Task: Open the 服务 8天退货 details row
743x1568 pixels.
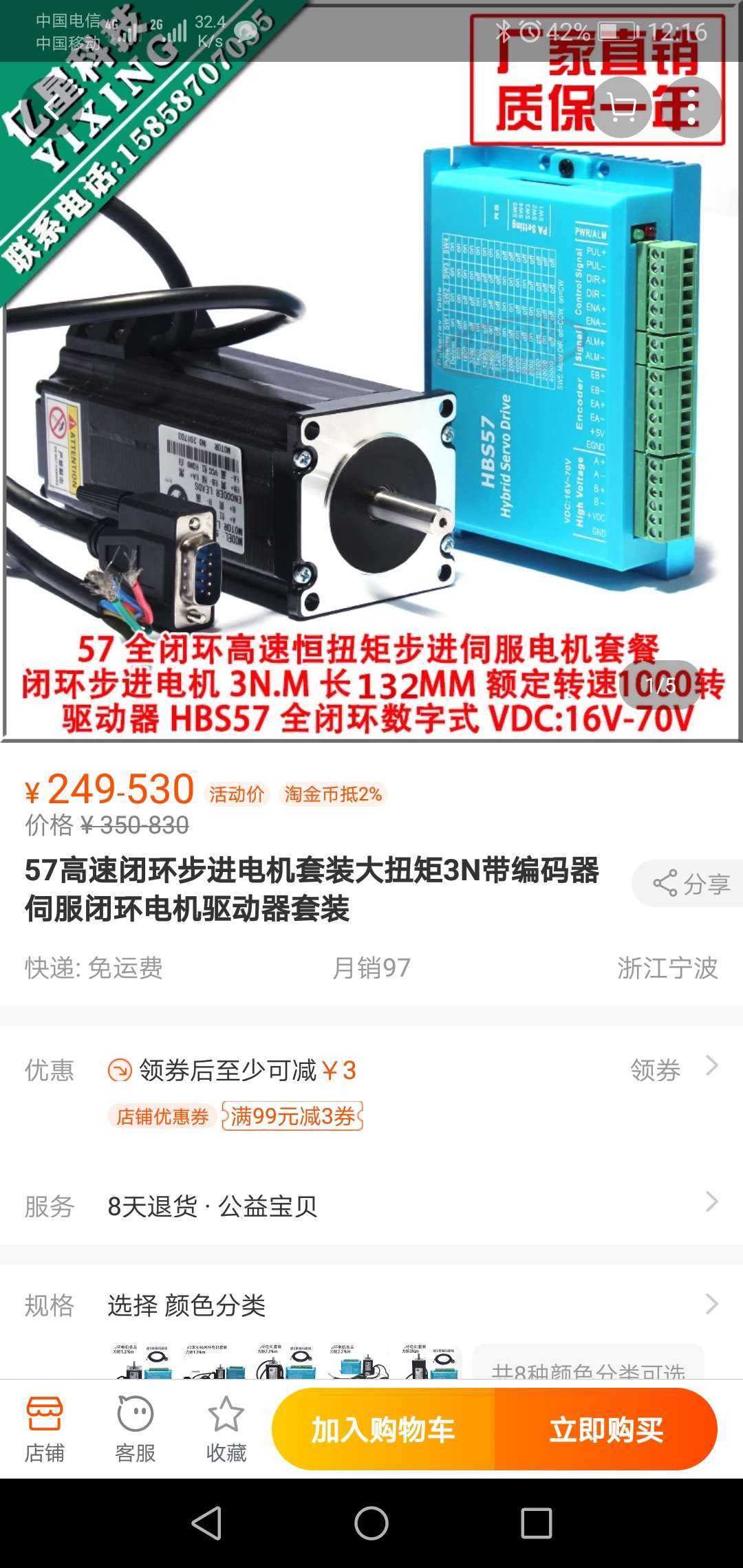Action: coord(371,1206)
